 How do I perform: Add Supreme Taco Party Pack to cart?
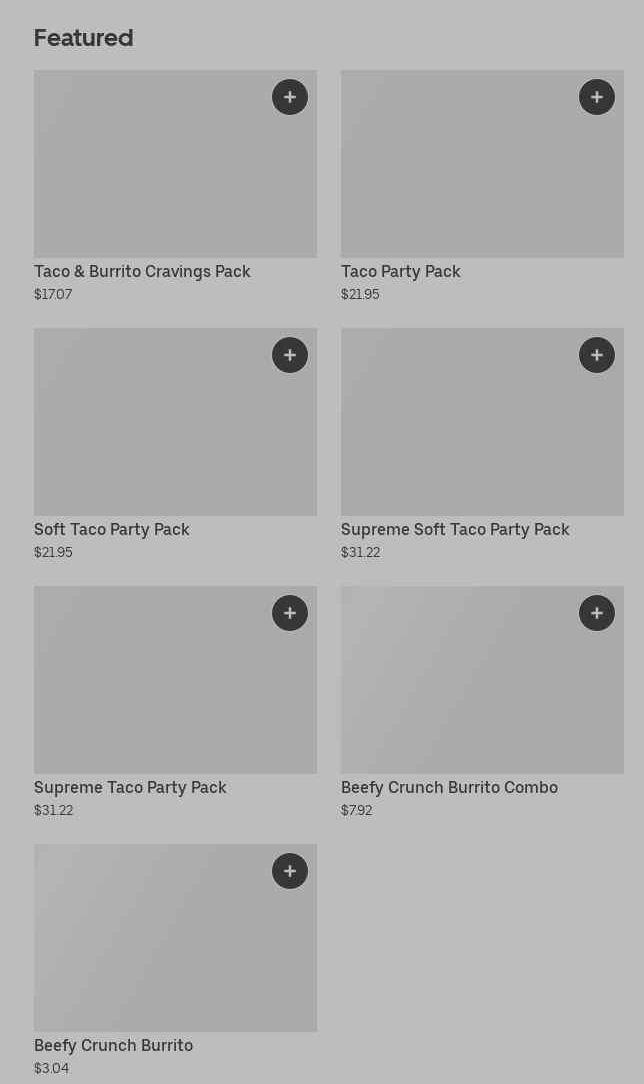[x=290, y=613]
